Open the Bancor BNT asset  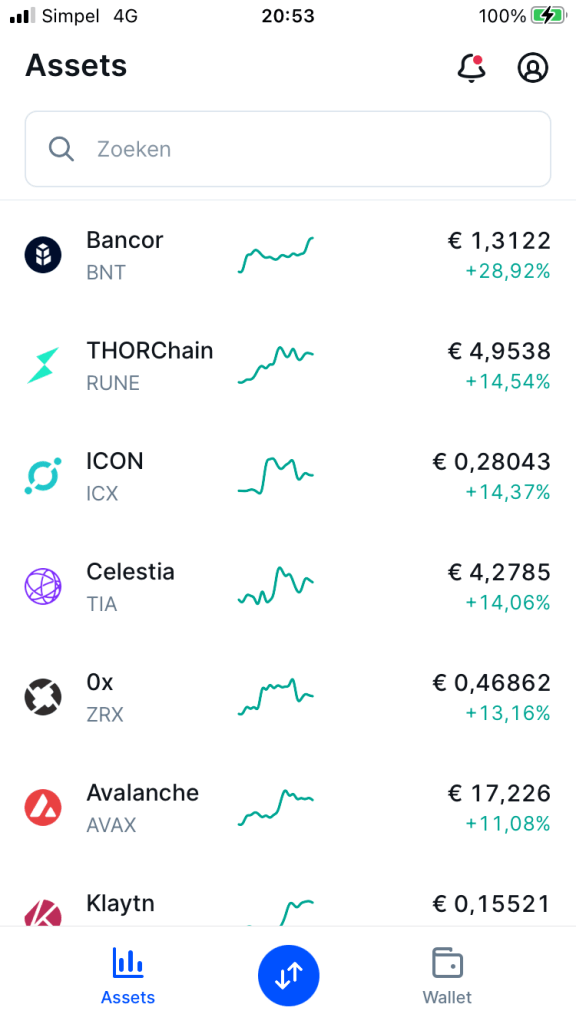pyautogui.click(x=288, y=255)
